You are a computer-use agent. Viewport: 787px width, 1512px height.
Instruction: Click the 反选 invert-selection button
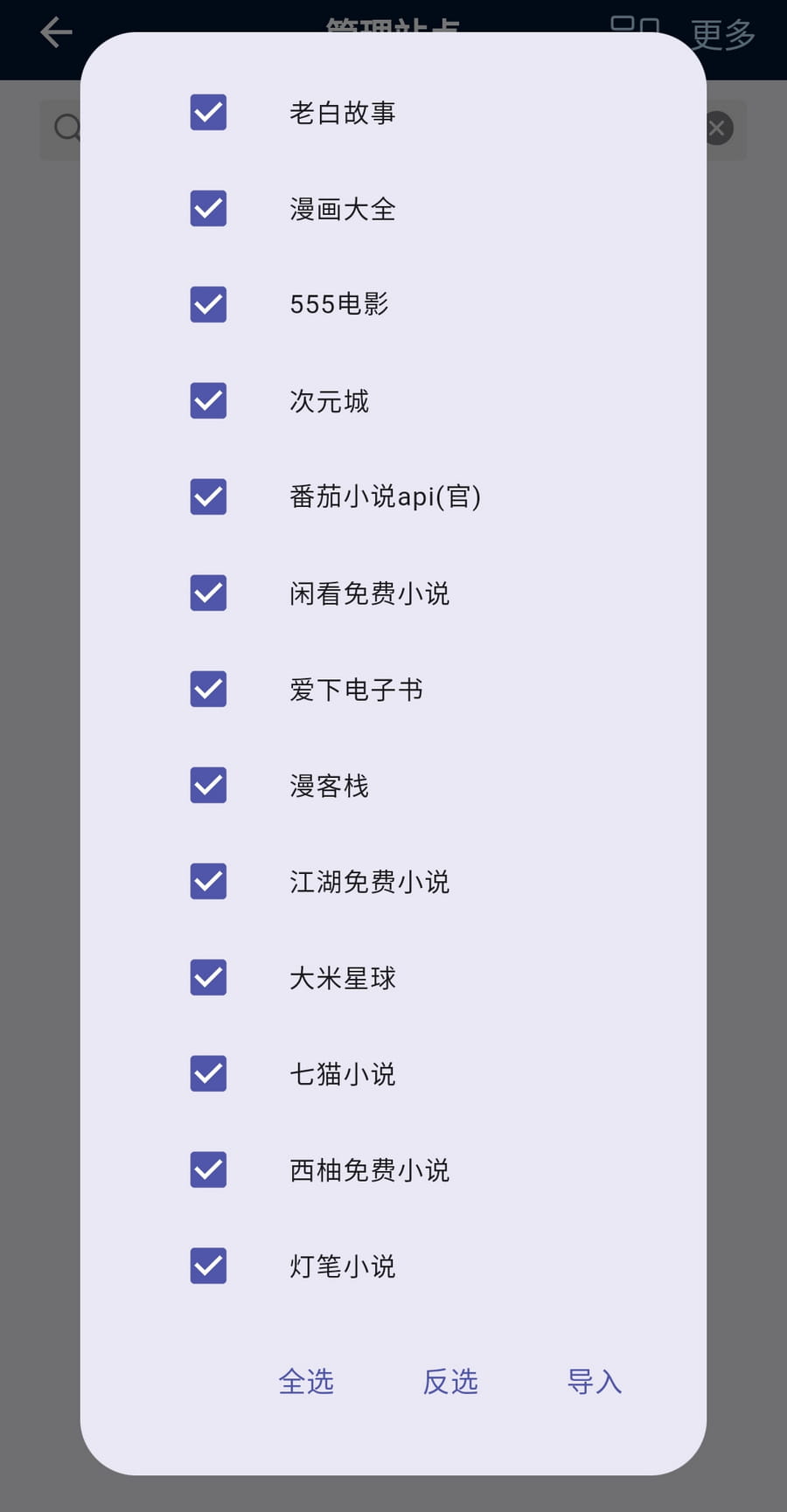[x=449, y=1382]
